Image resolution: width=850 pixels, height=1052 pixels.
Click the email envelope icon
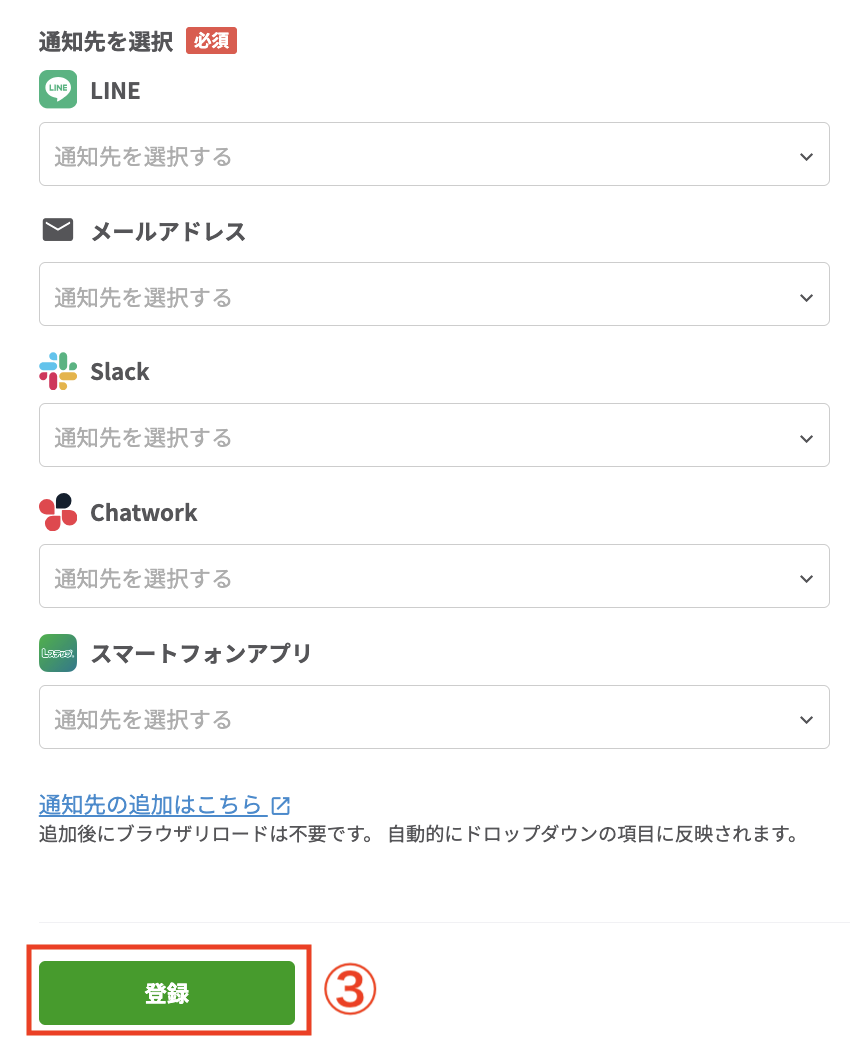tap(57, 229)
